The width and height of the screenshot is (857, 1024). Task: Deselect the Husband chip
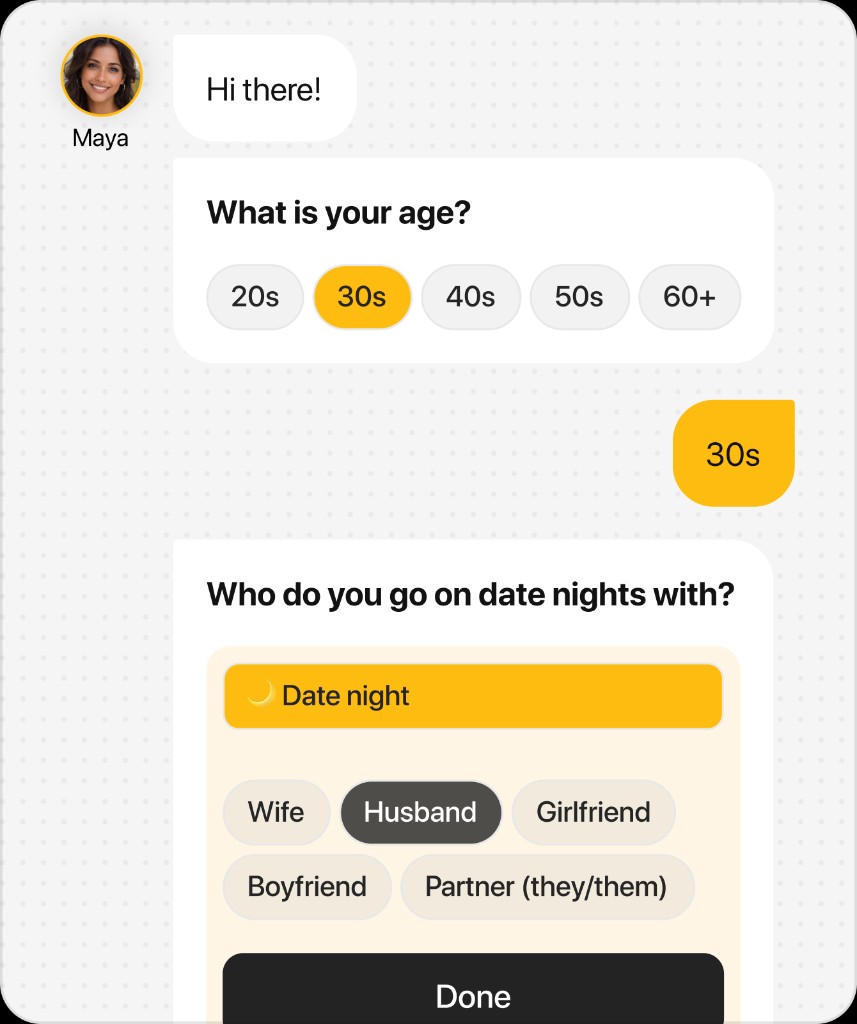(420, 812)
